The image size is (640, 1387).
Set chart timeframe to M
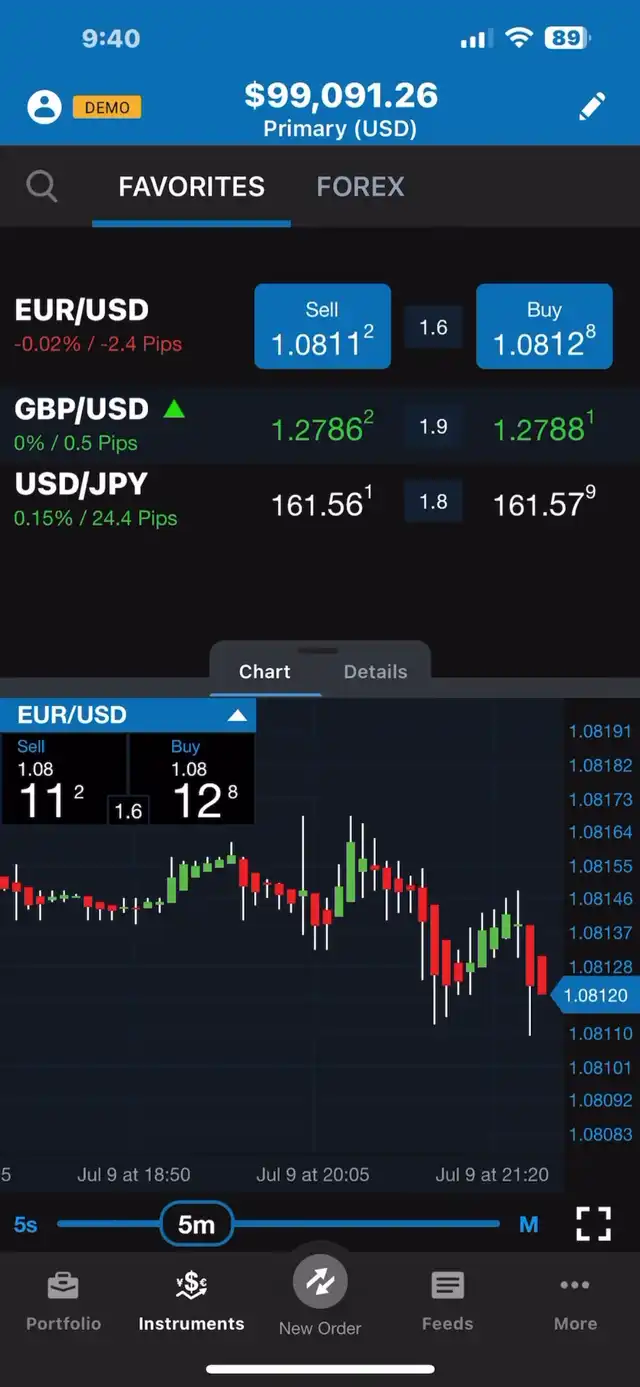[528, 1224]
